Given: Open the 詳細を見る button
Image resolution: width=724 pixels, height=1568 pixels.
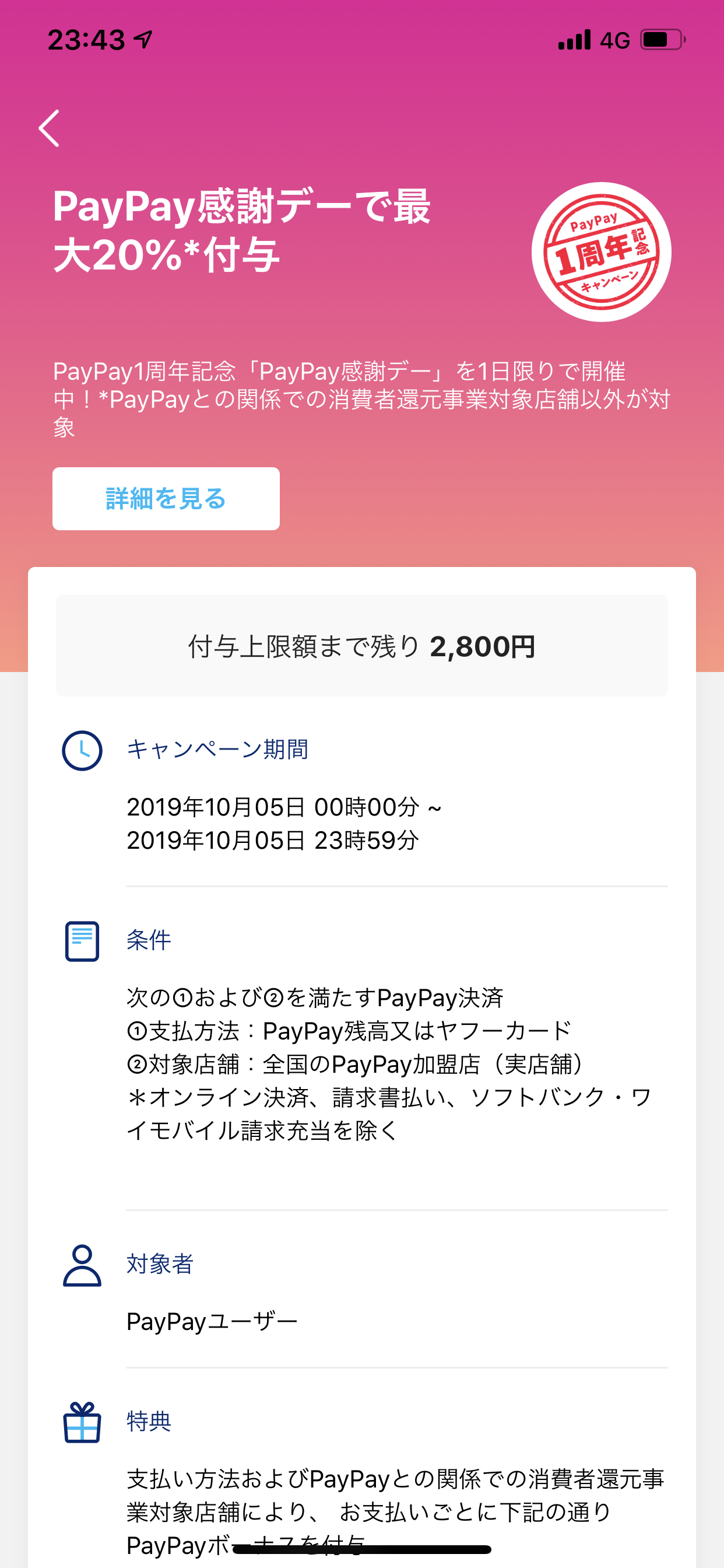Looking at the screenshot, I should [166, 499].
